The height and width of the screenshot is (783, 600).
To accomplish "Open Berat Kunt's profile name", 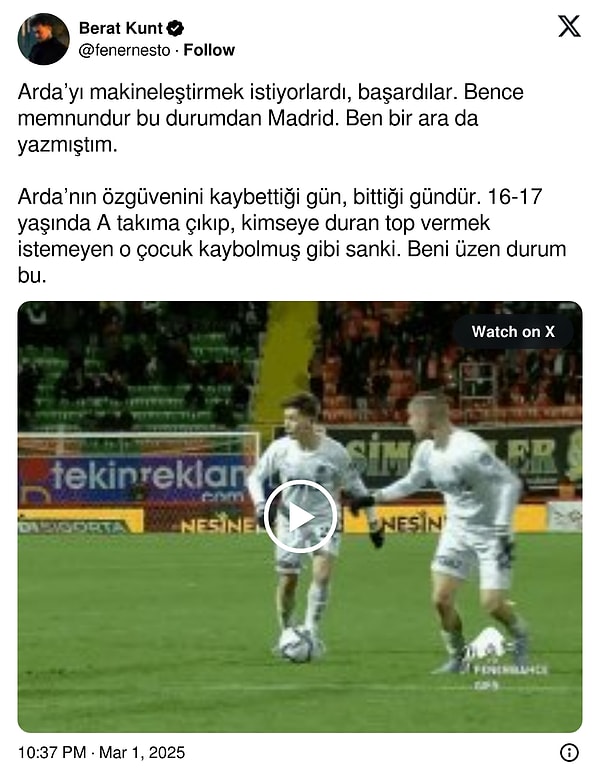I will [121, 28].
